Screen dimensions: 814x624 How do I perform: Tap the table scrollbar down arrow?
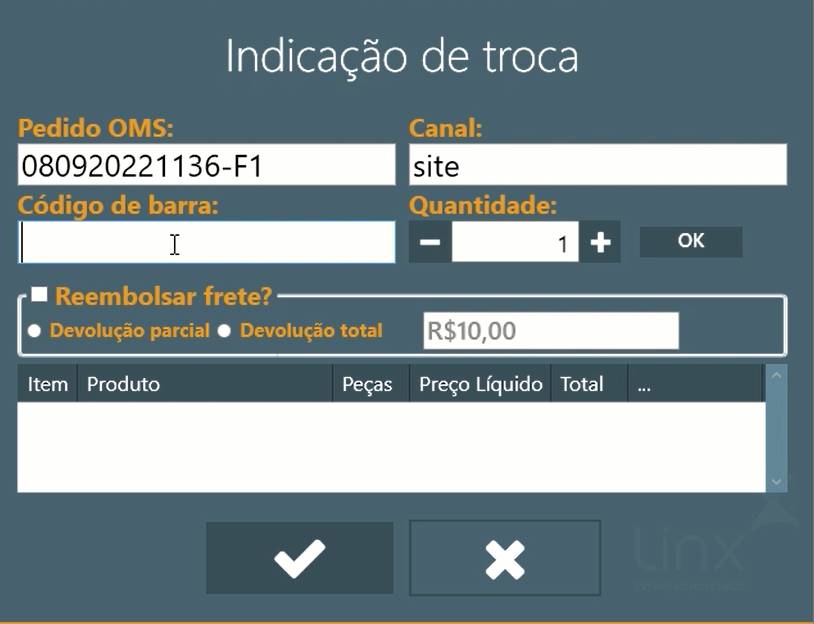coord(776,482)
